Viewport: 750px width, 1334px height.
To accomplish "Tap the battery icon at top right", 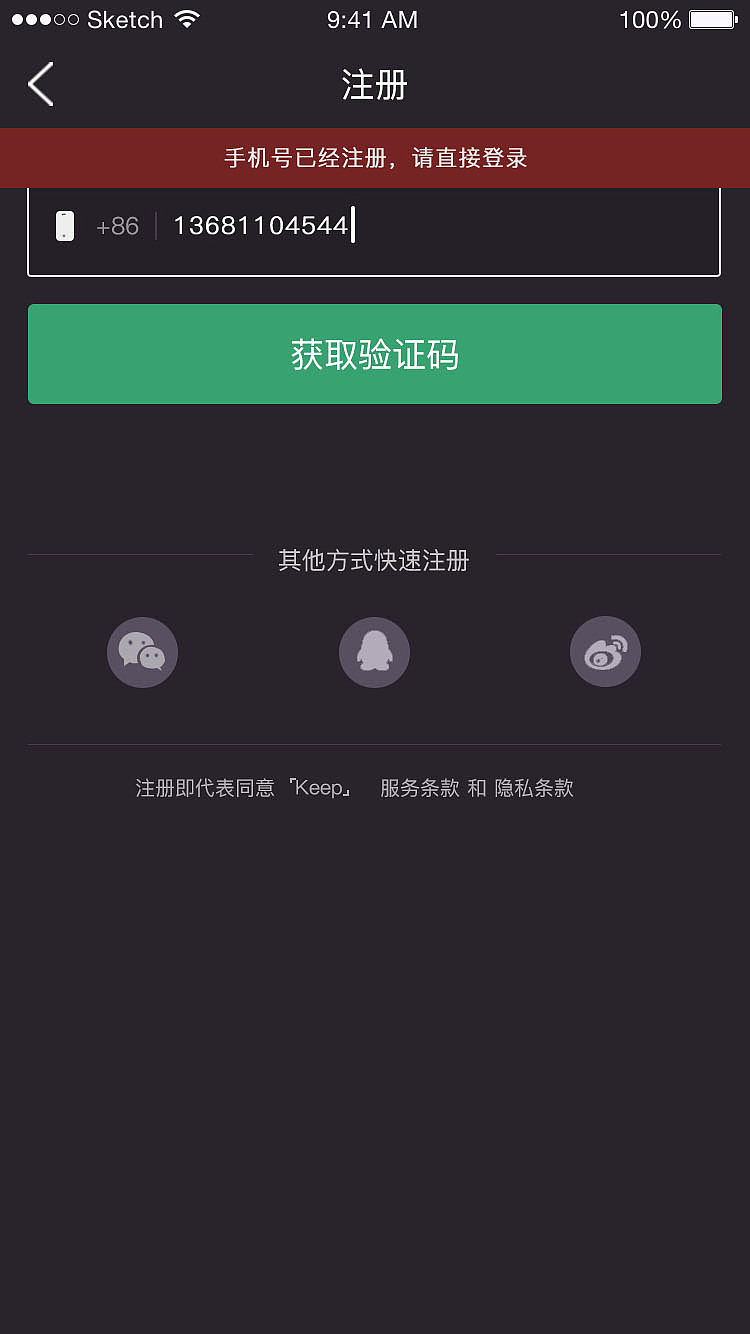I will [712, 18].
